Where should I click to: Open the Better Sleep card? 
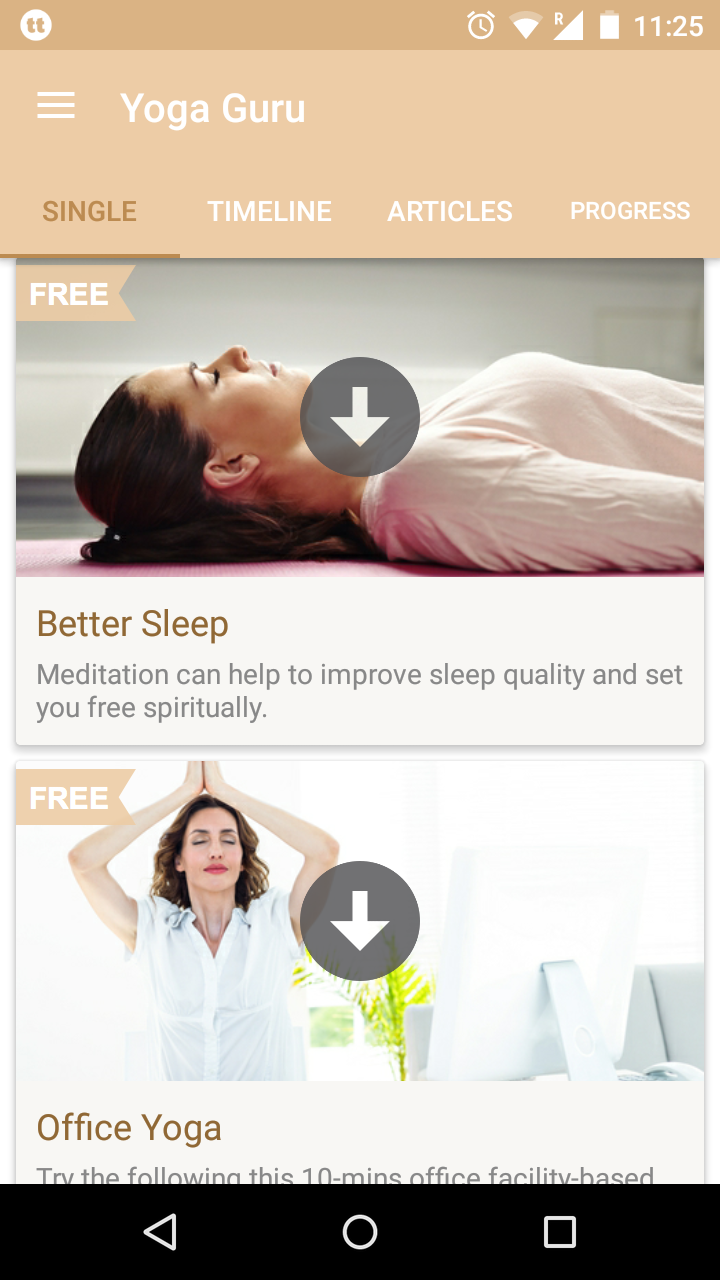pyautogui.click(x=360, y=501)
